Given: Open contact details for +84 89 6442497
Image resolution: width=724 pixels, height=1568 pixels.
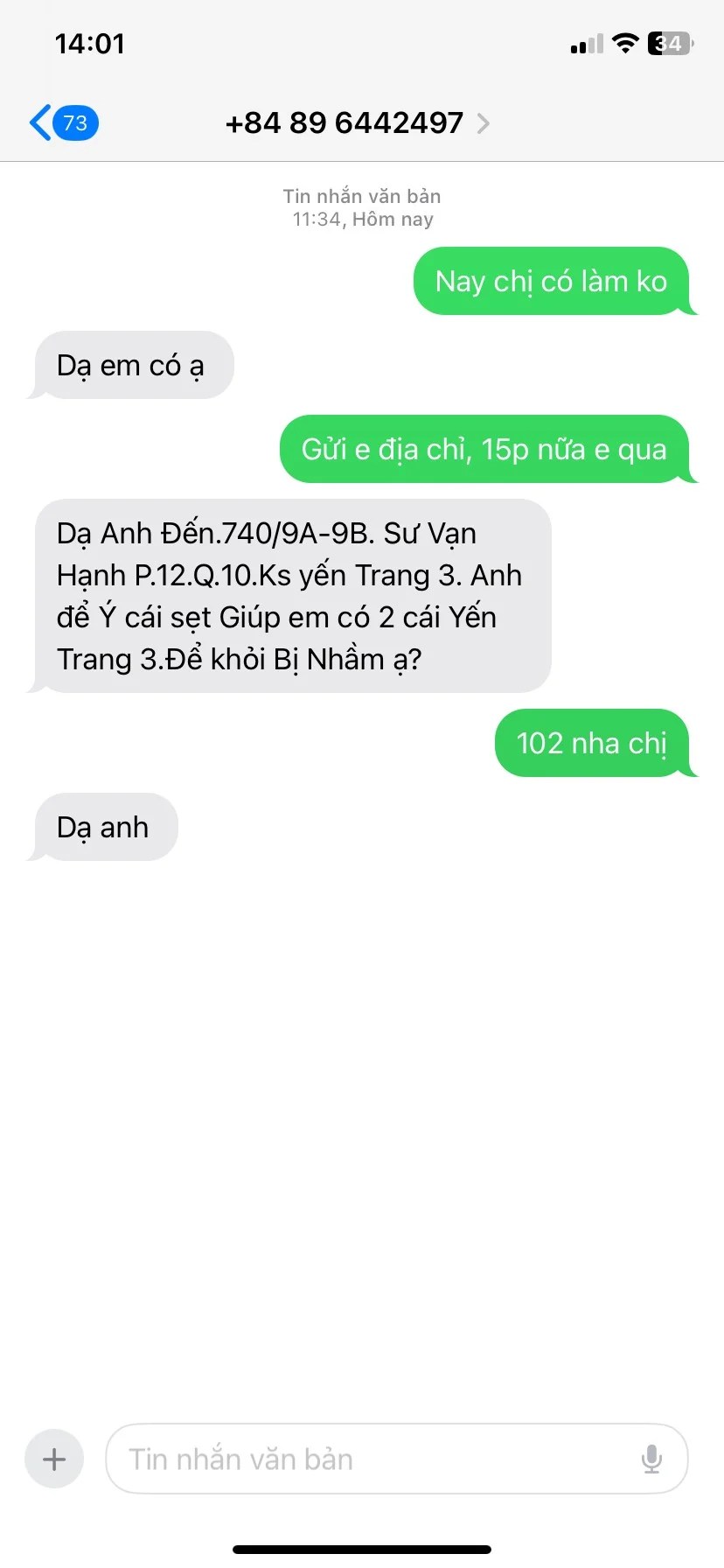Looking at the screenshot, I should (357, 123).
